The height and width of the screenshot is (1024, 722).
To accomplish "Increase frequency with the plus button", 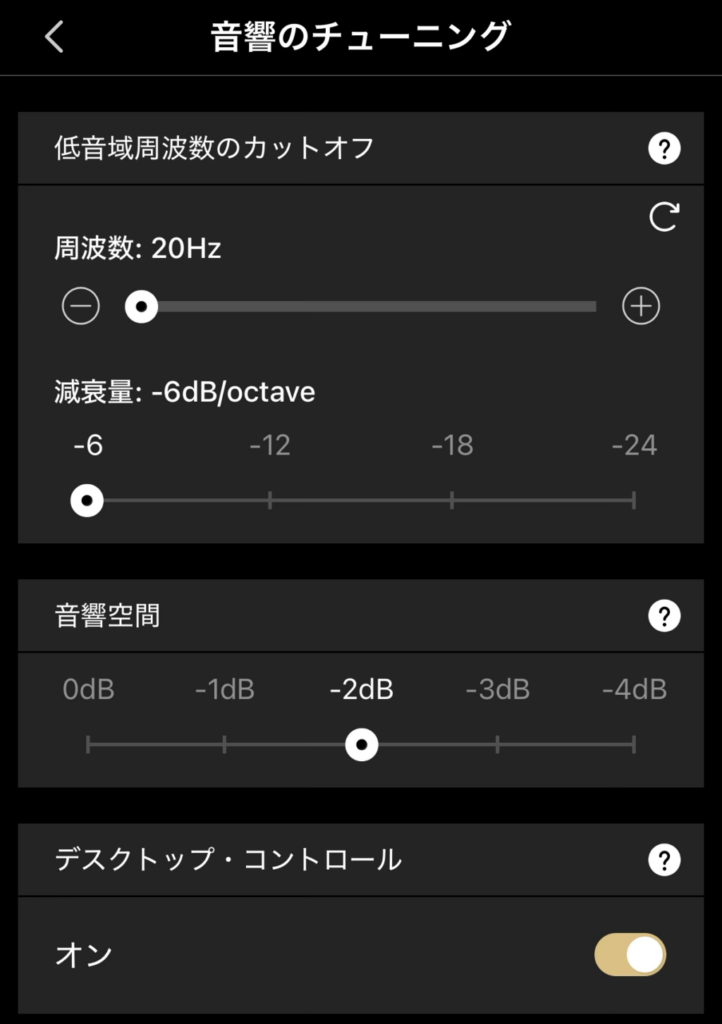I will tap(641, 307).
